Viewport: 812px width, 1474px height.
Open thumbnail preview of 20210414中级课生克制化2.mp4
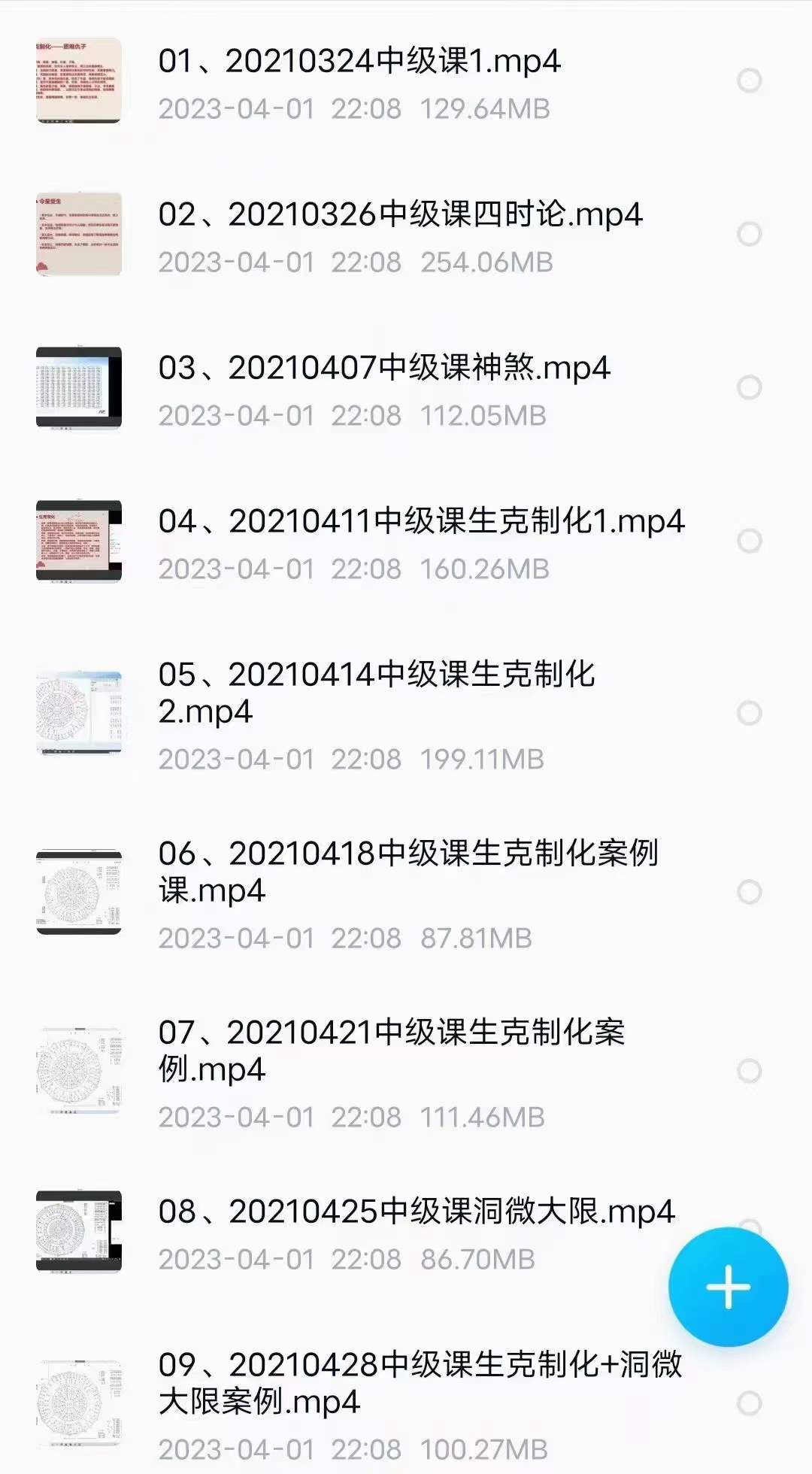pos(77,711)
